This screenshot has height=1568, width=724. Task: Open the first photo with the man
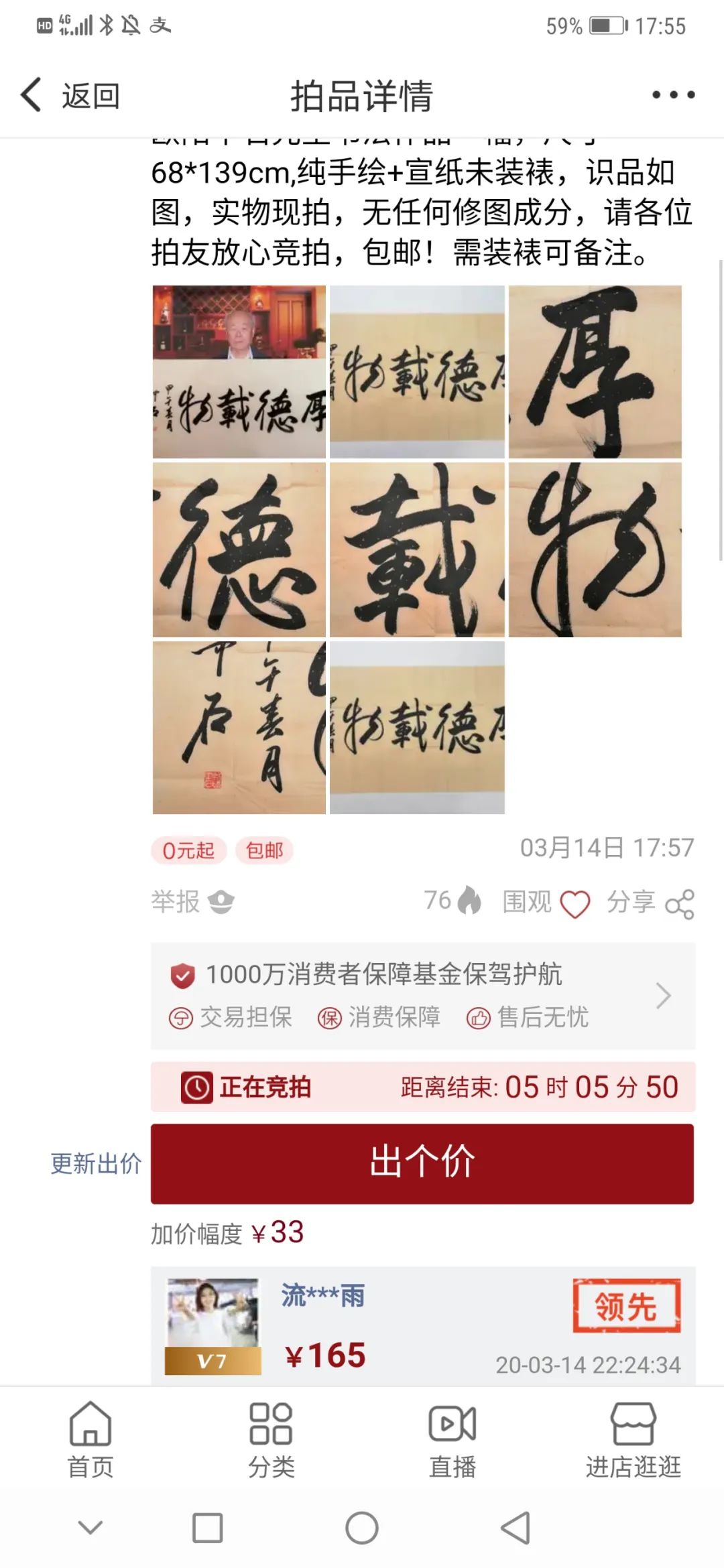[239, 372]
